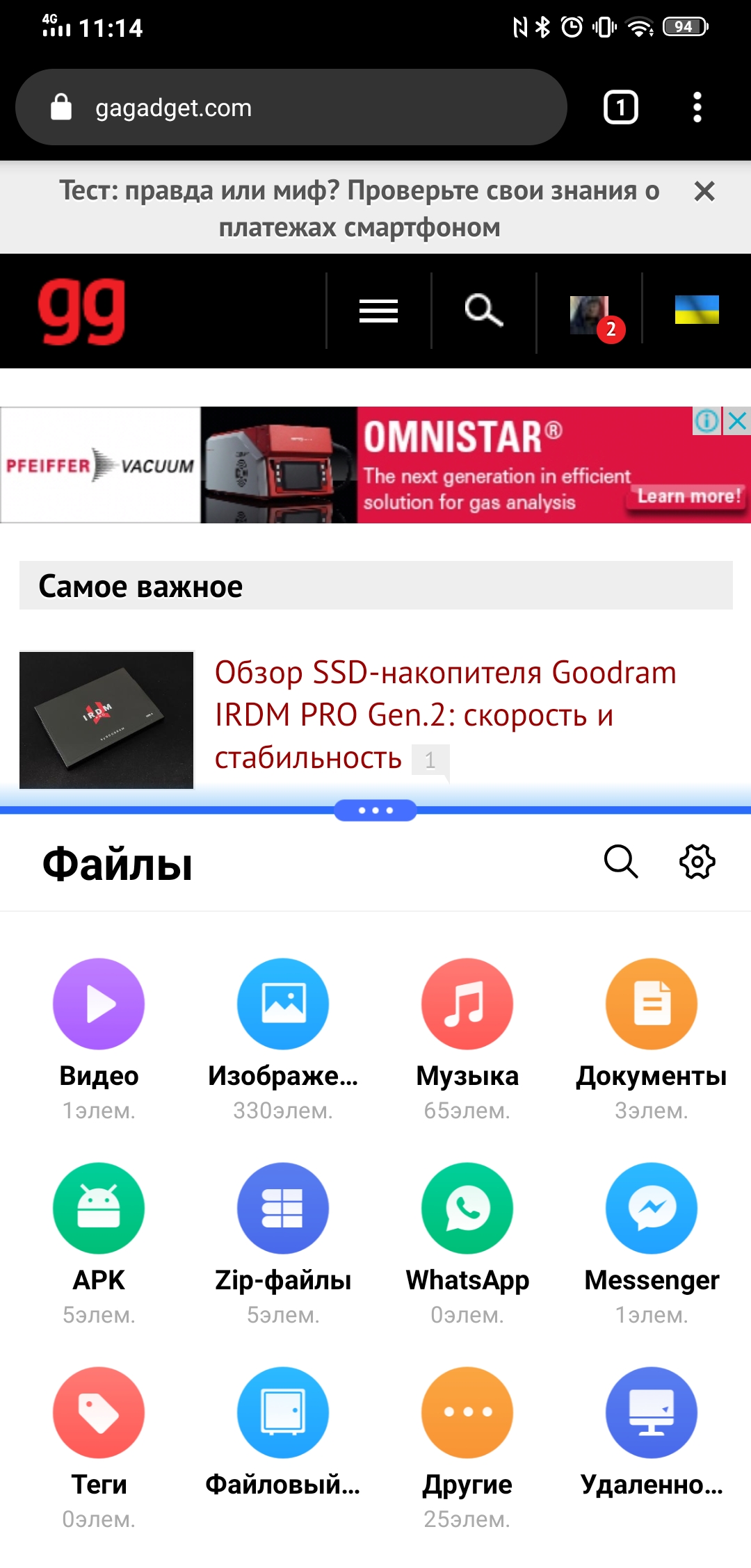Open the Goodram IRDM PRO SSD review
Viewport: 751px width, 1568px height.
tap(445, 714)
